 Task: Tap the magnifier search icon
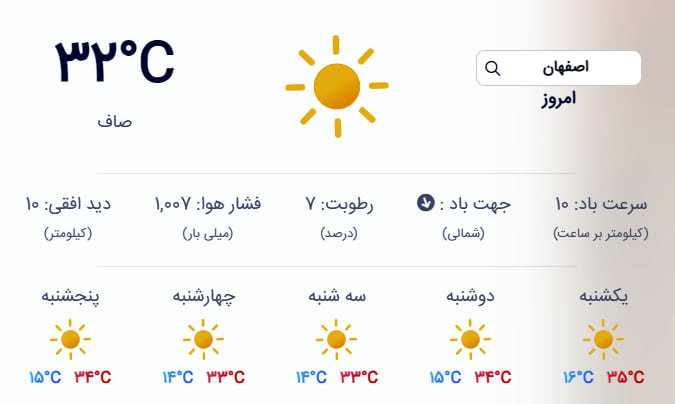(x=492, y=68)
